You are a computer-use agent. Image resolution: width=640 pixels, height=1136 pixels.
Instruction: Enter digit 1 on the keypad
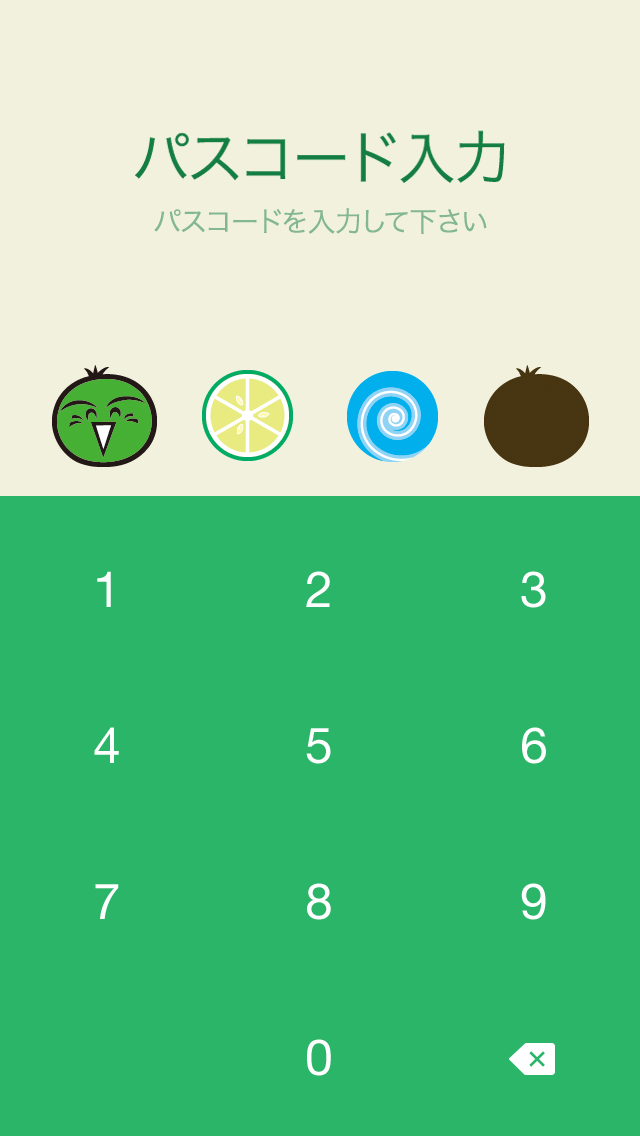point(107,590)
